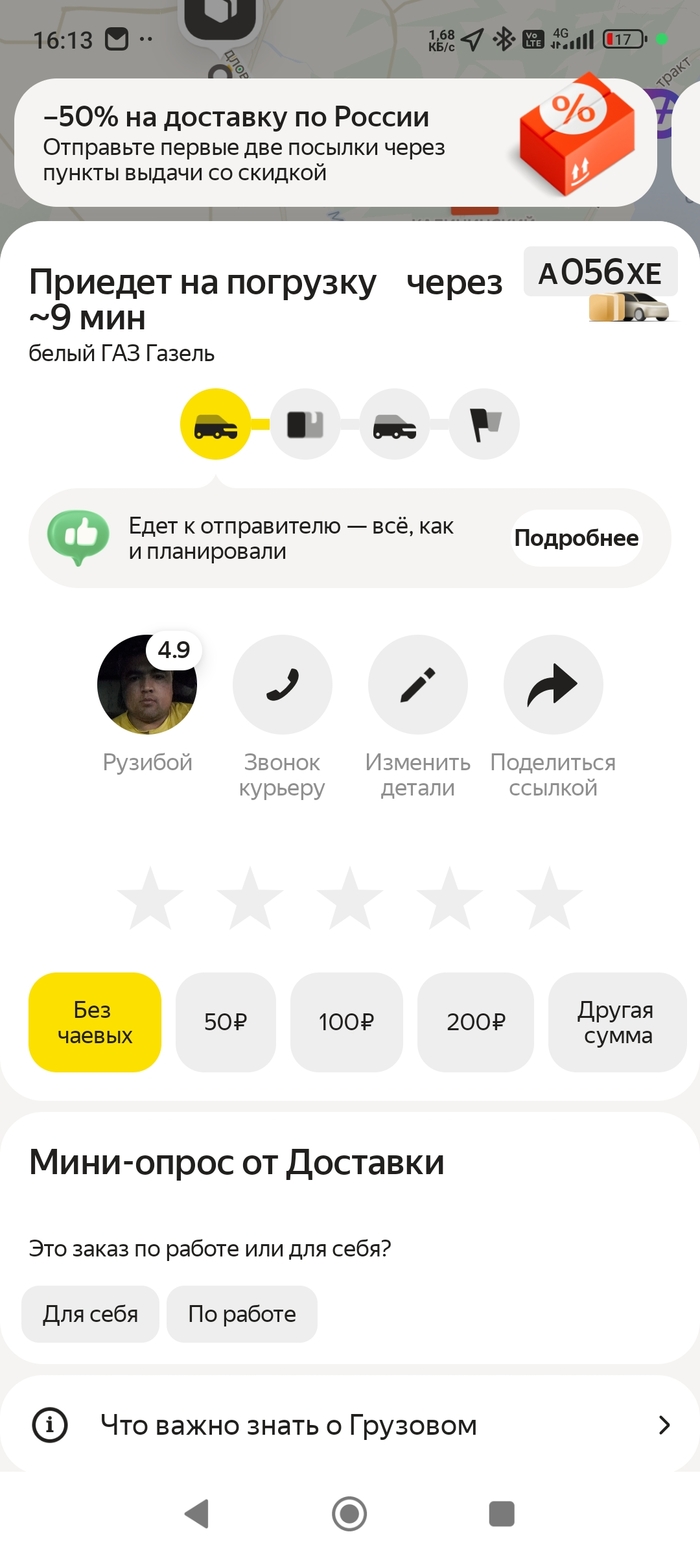Image resolution: width=700 pixels, height=1556 pixels.
Task: Edit order with Изменить детали
Action: (418, 685)
